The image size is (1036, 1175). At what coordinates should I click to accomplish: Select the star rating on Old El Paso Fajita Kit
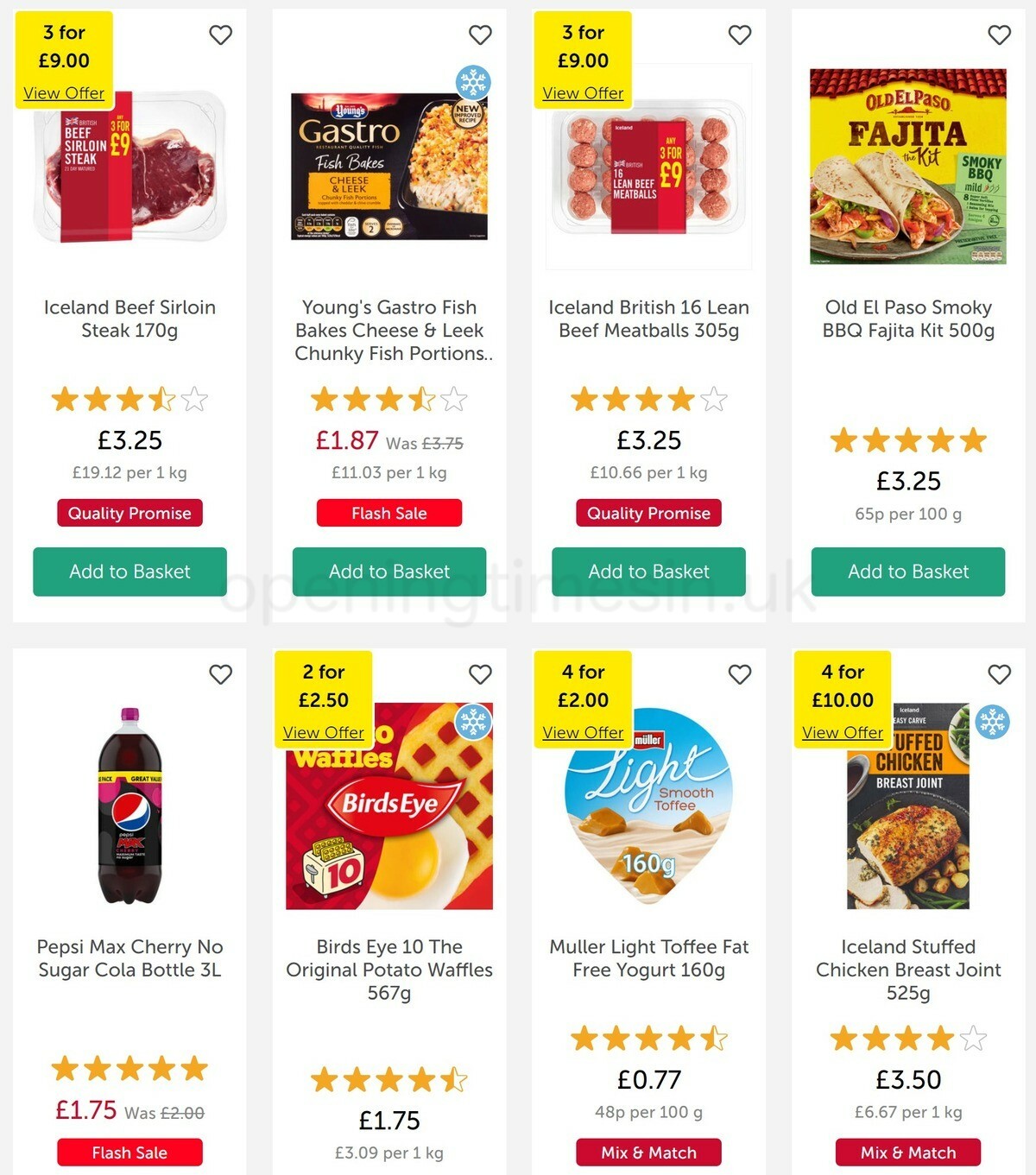908,439
